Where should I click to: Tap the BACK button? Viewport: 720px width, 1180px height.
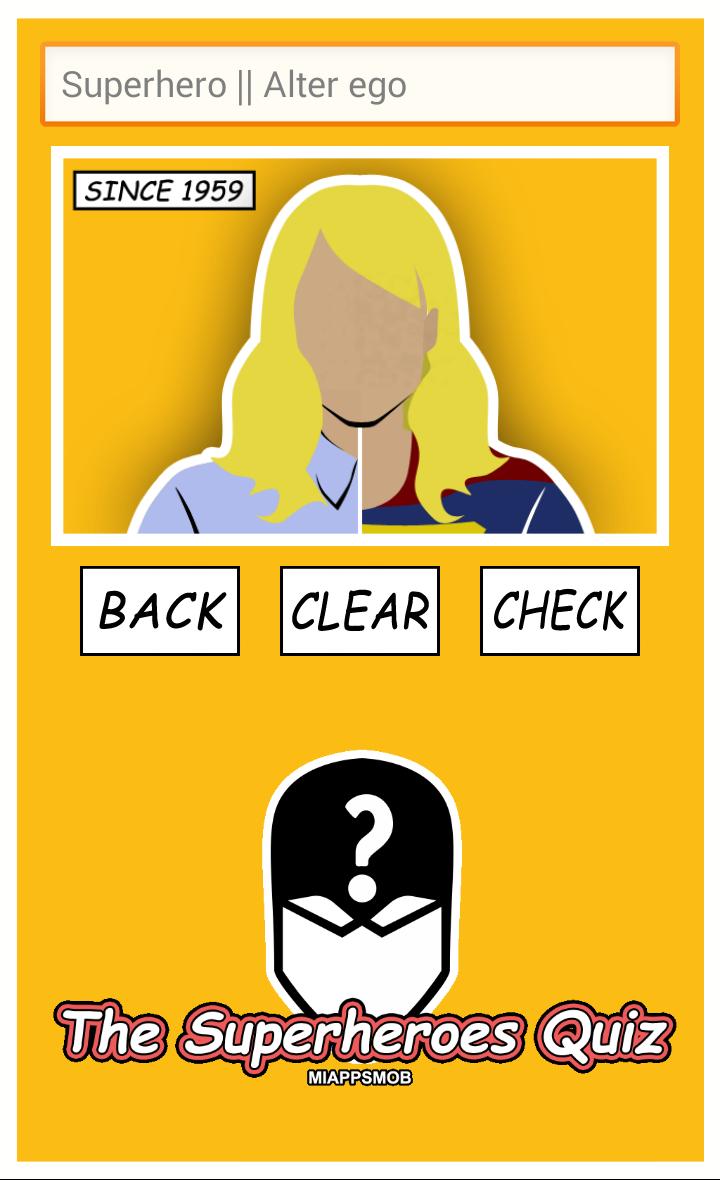(x=160, y=611)
